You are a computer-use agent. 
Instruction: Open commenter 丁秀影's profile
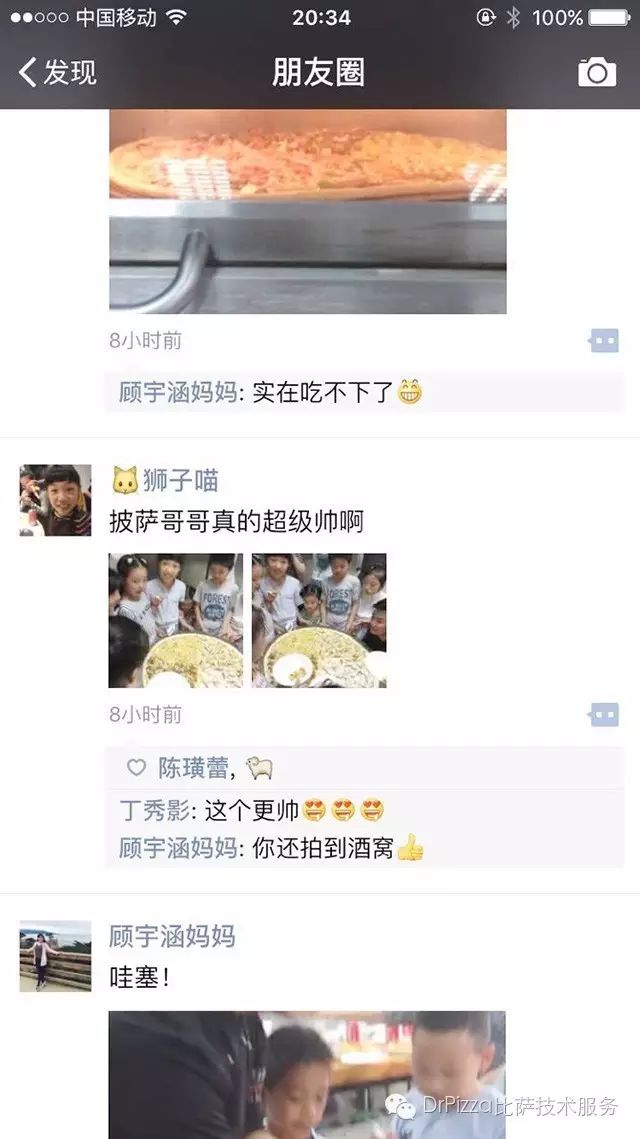pos(157,809)
